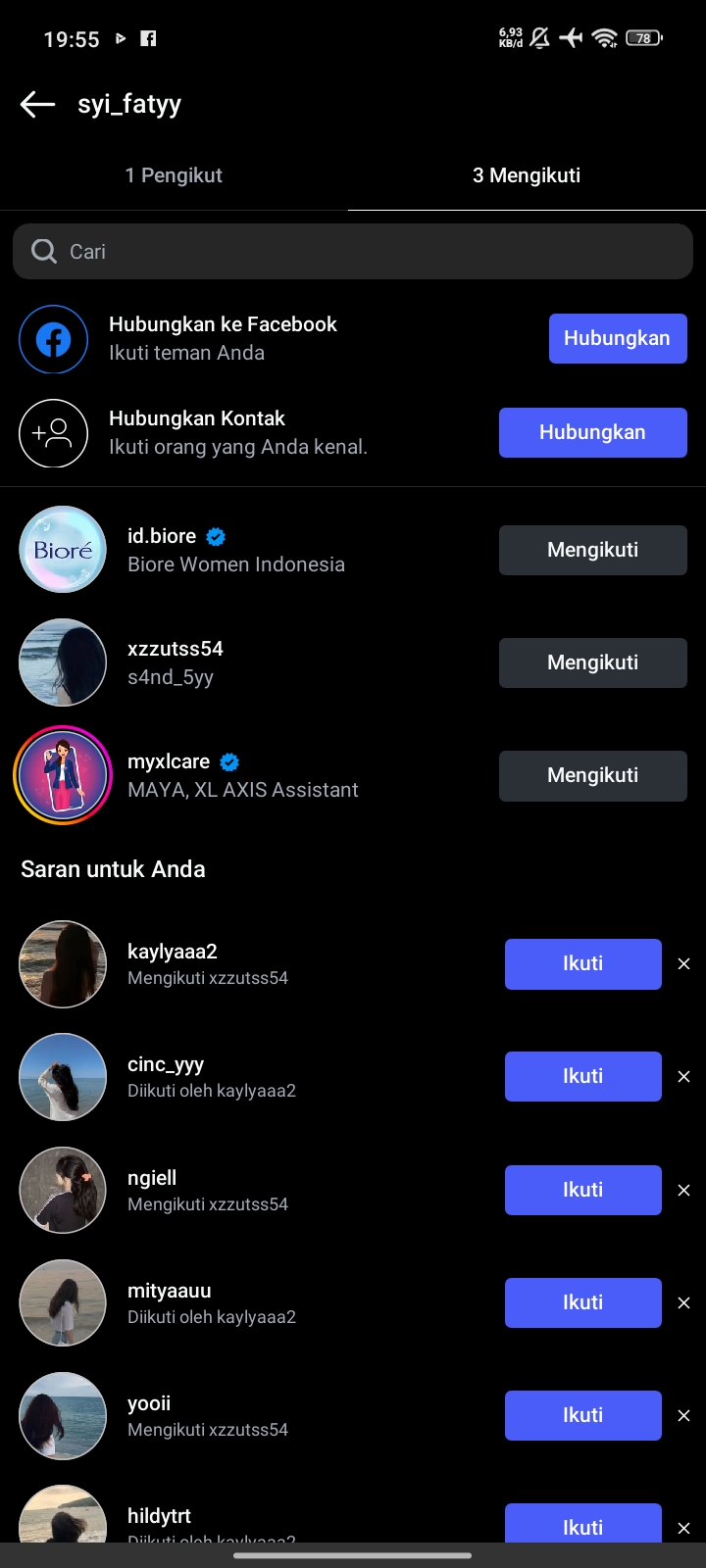The width and height of the screenshot is (706, 1568).
Task: View myxlcare story from profile picture
Action: coord(63,775)
